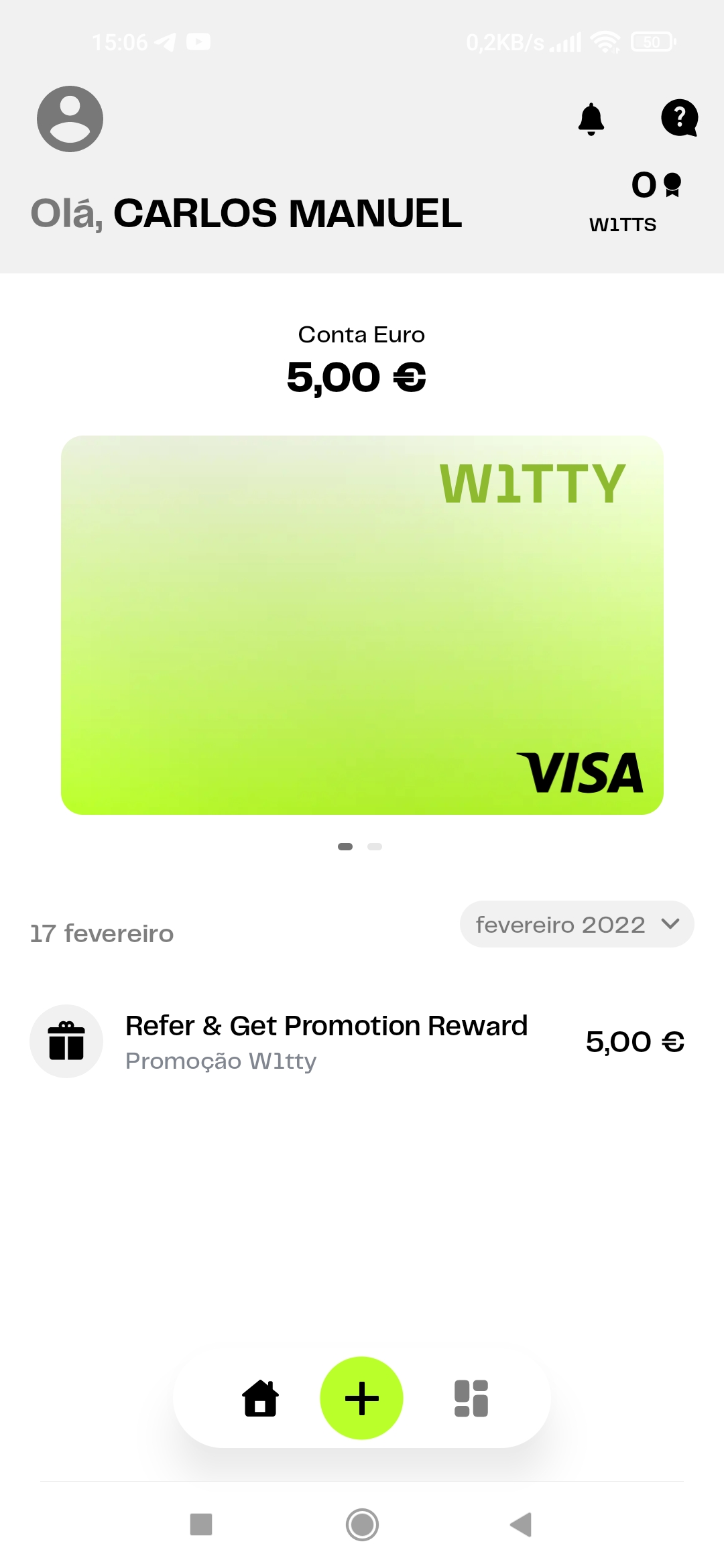Screen dimensions: 724x1568
Task: Open the Refer & Get Promotion Reward transaction
Action: [357, 1041]
